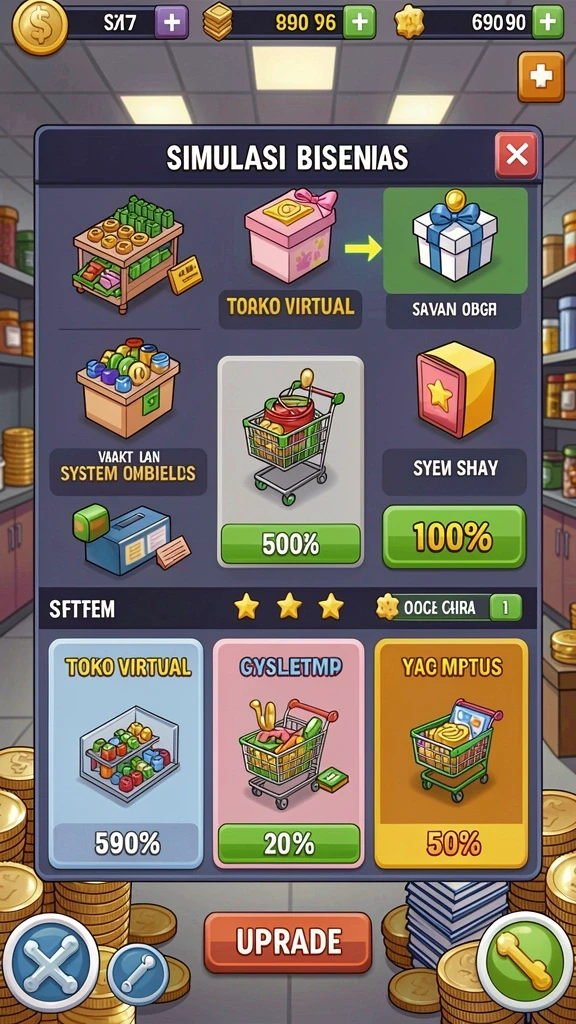Open the orange plus button below the top bar

pos(541,77)
